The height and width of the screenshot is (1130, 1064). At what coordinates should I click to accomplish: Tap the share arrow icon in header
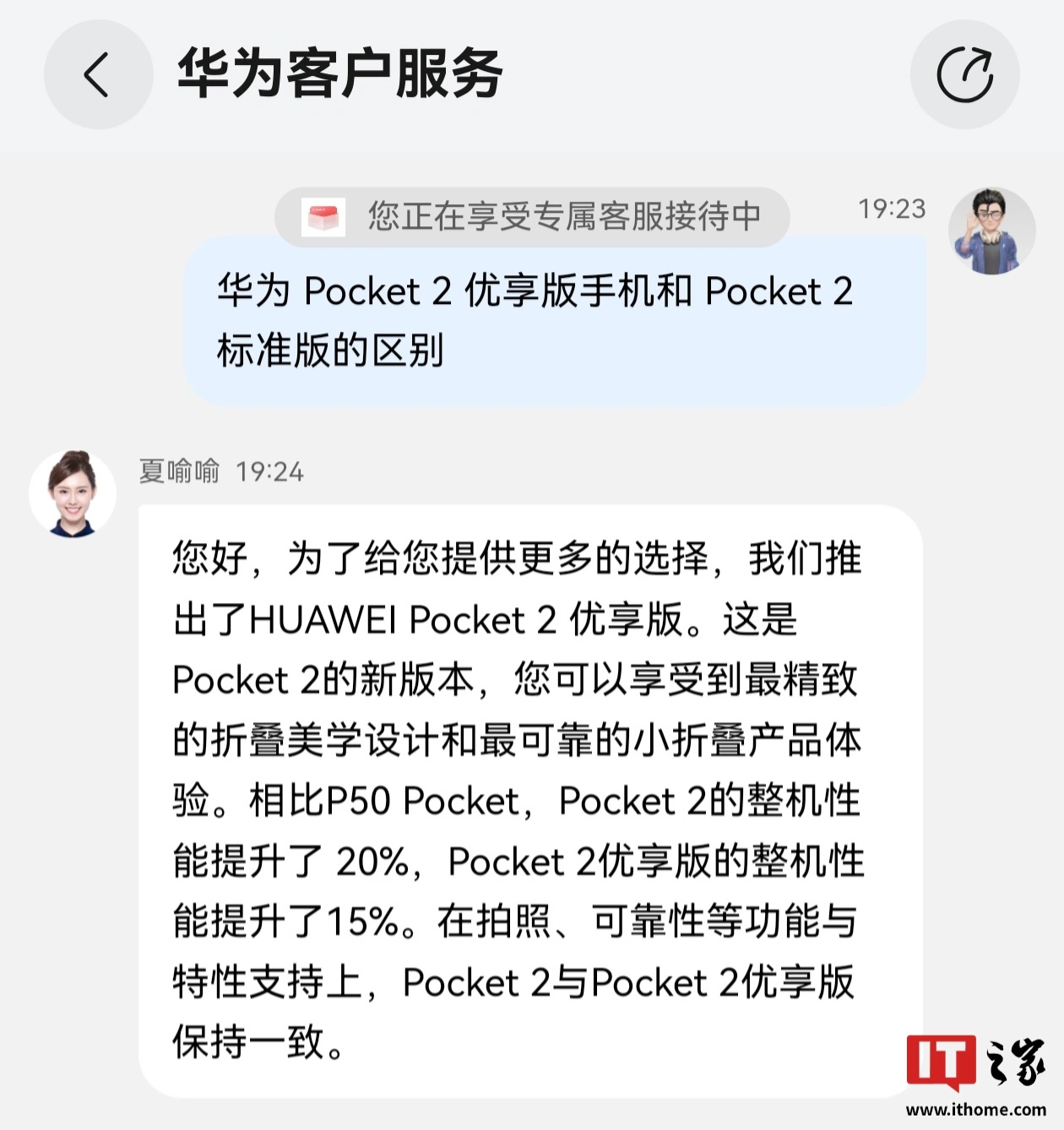pyautogui.click(x=964, y=74)
